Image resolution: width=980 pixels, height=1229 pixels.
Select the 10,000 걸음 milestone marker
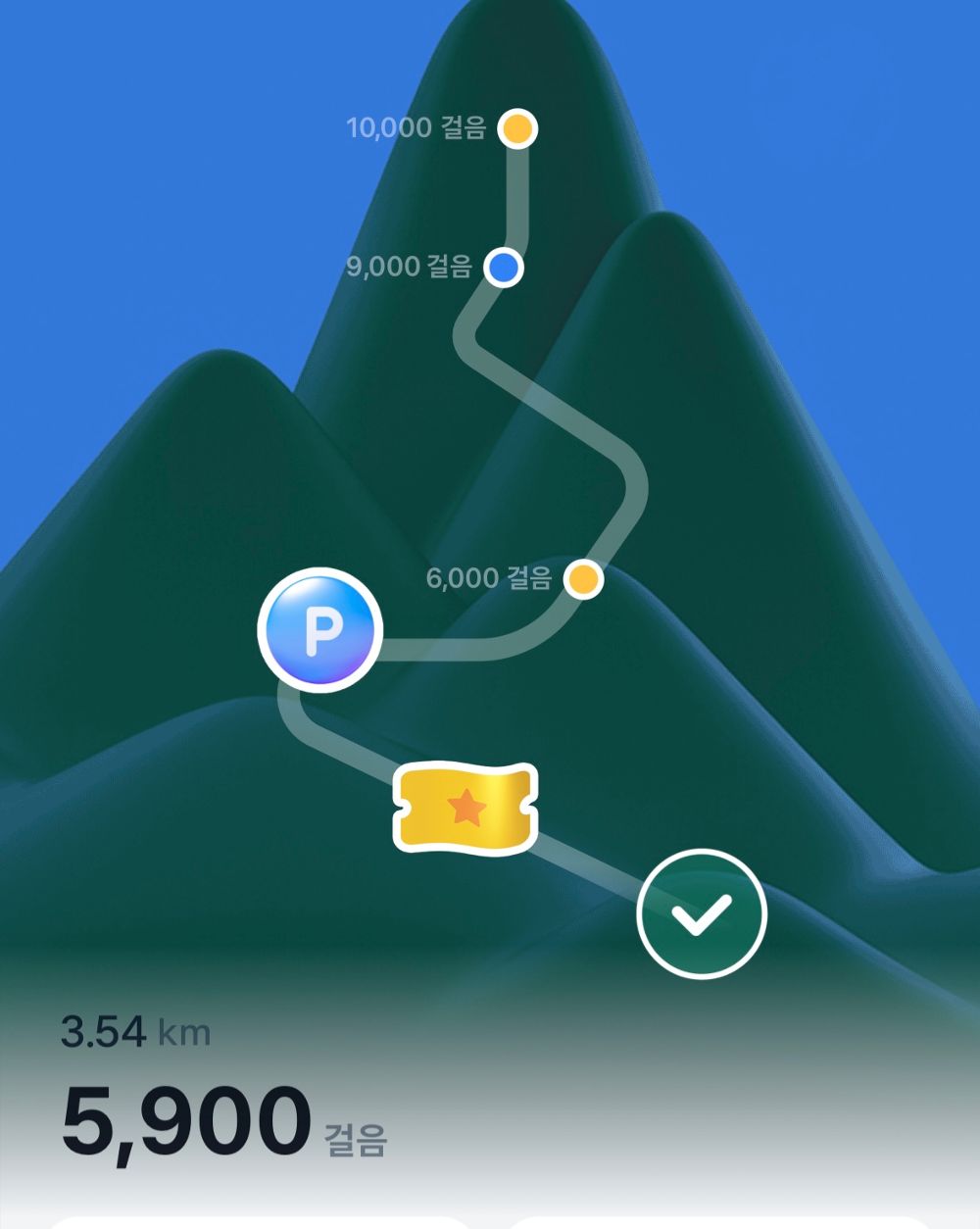coord(516,128)
